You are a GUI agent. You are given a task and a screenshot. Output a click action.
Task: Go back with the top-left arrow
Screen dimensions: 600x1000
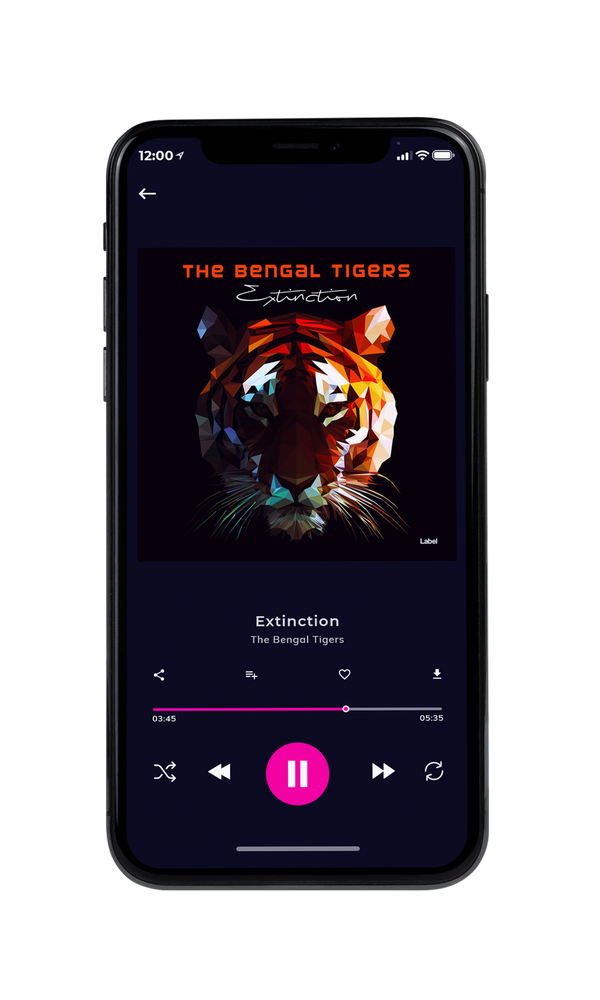coord(147,193)
